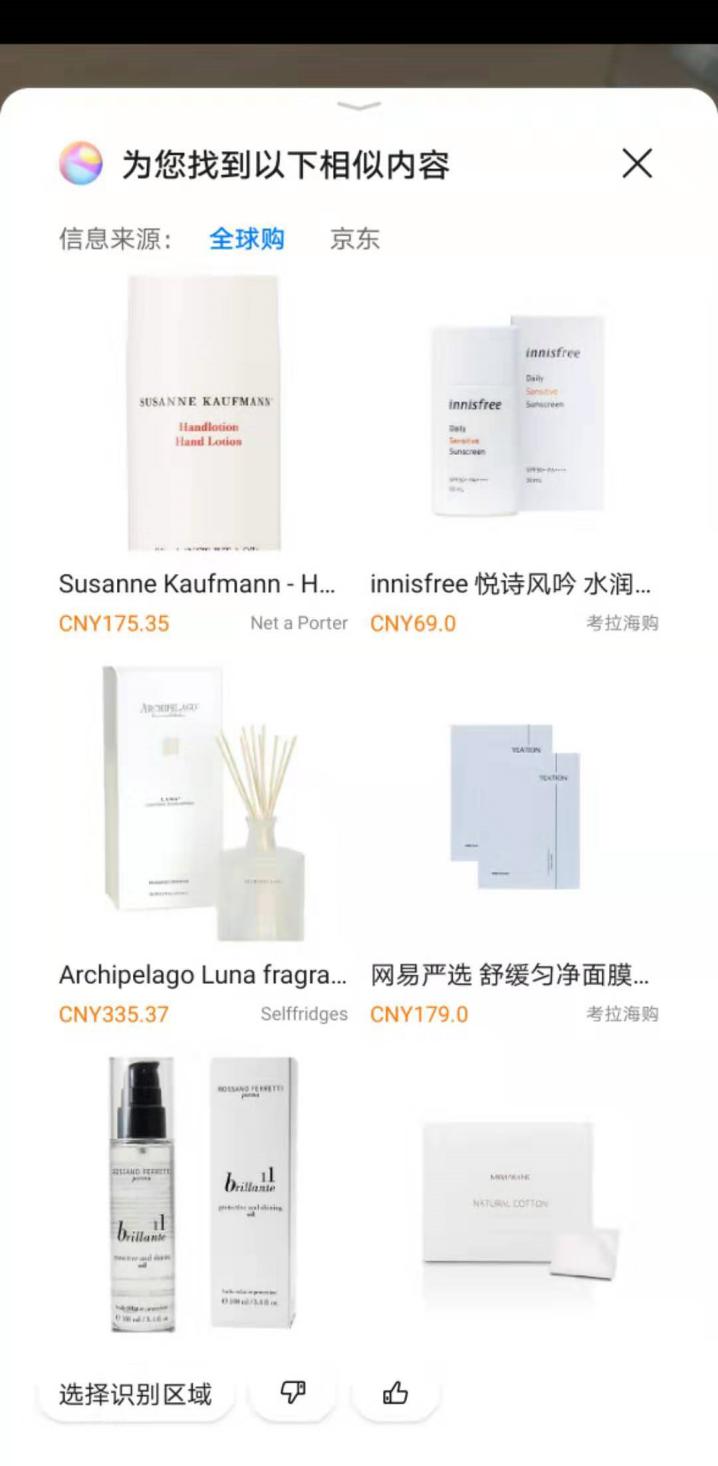Close the similar results panel
Image resolution: width=718 pixels, height=1466 pixels.
(637, 164)
